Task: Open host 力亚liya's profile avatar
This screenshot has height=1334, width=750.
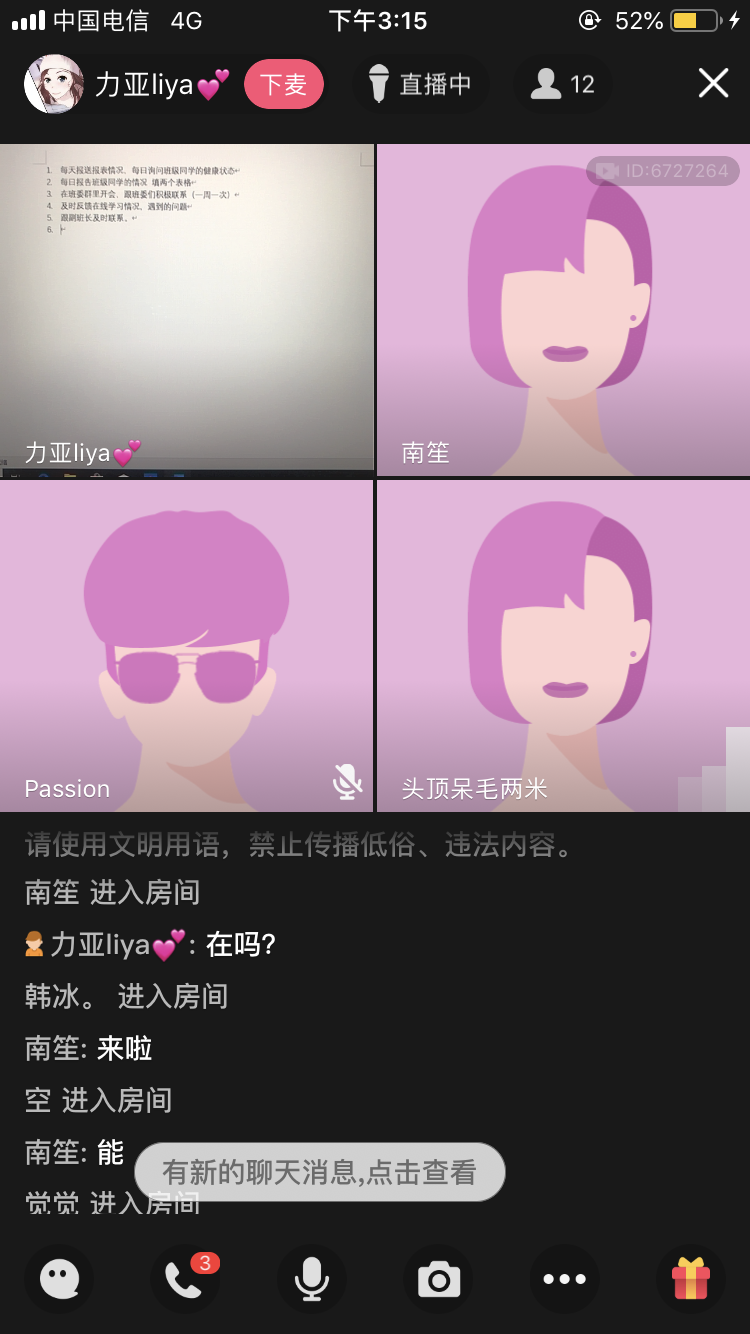Action: (54, 84)
